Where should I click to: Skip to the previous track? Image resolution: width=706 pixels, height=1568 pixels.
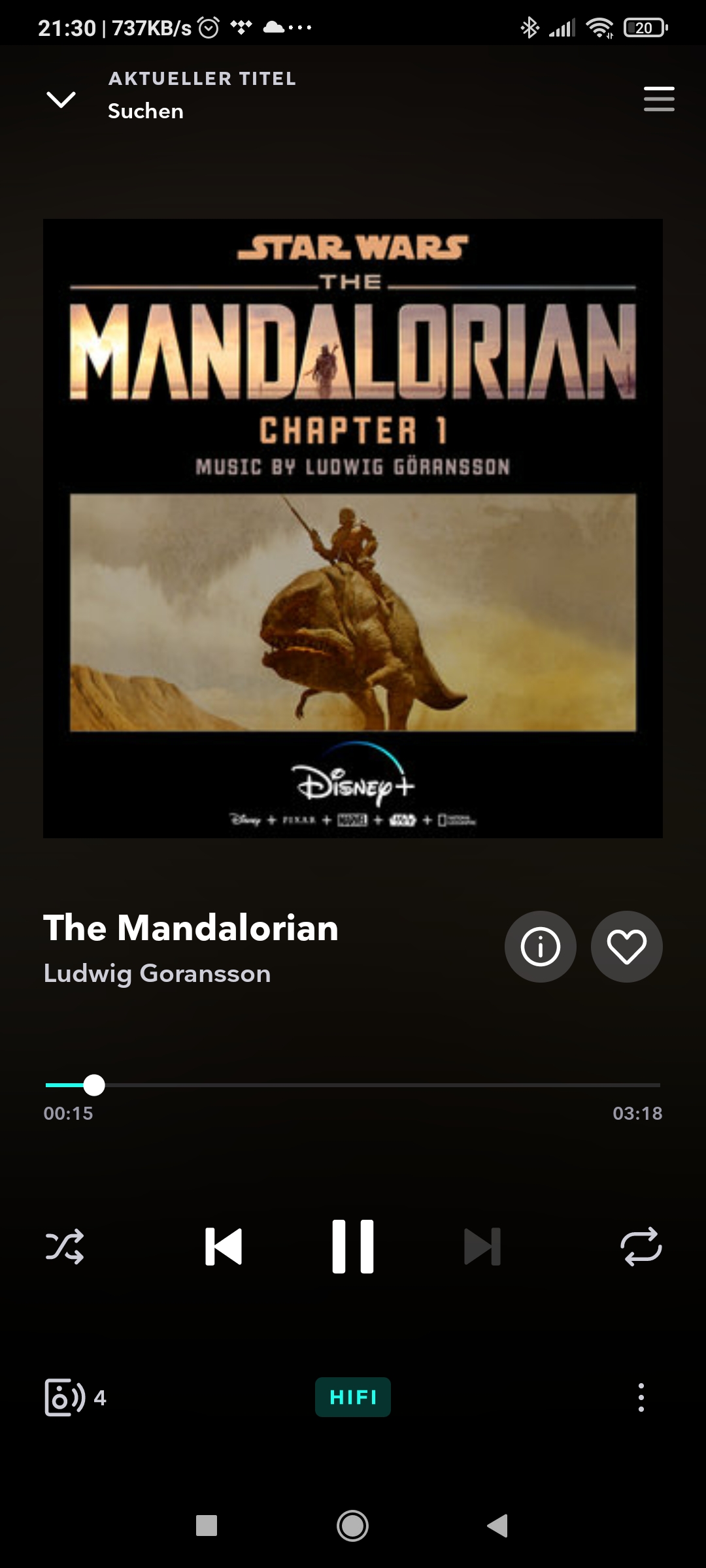click(224, 1247)
